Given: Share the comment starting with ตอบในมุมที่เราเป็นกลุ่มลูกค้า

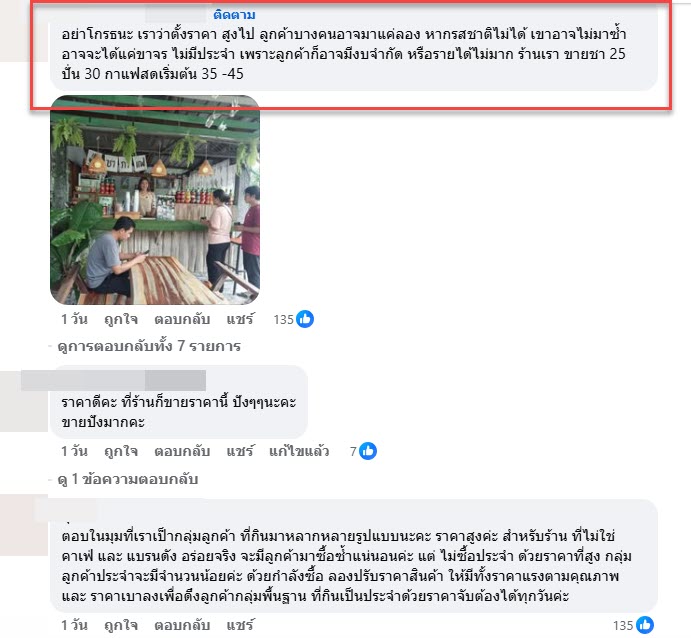Looking at the screenshot, I should pyautogui.click(x=240, y=624).
